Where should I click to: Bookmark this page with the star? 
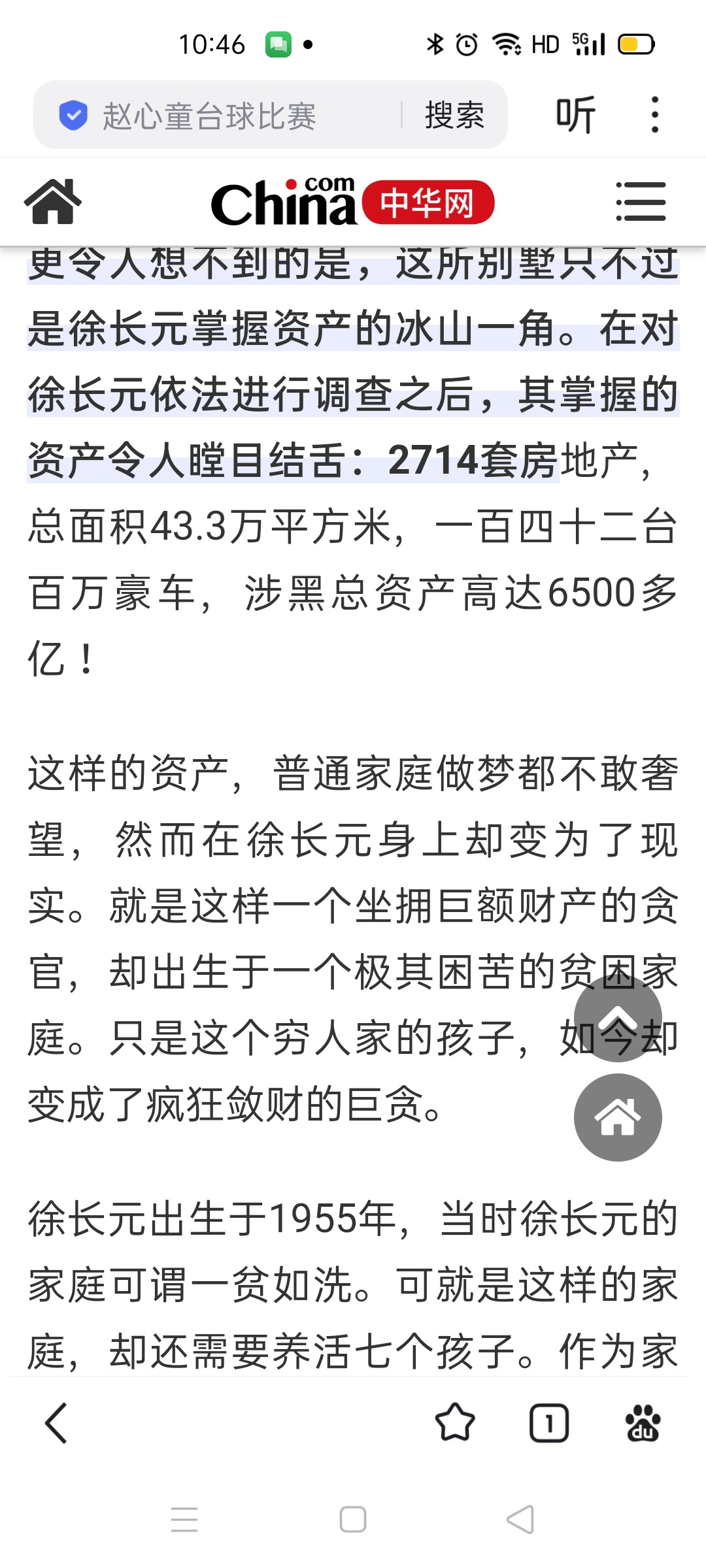[455, 1423]
